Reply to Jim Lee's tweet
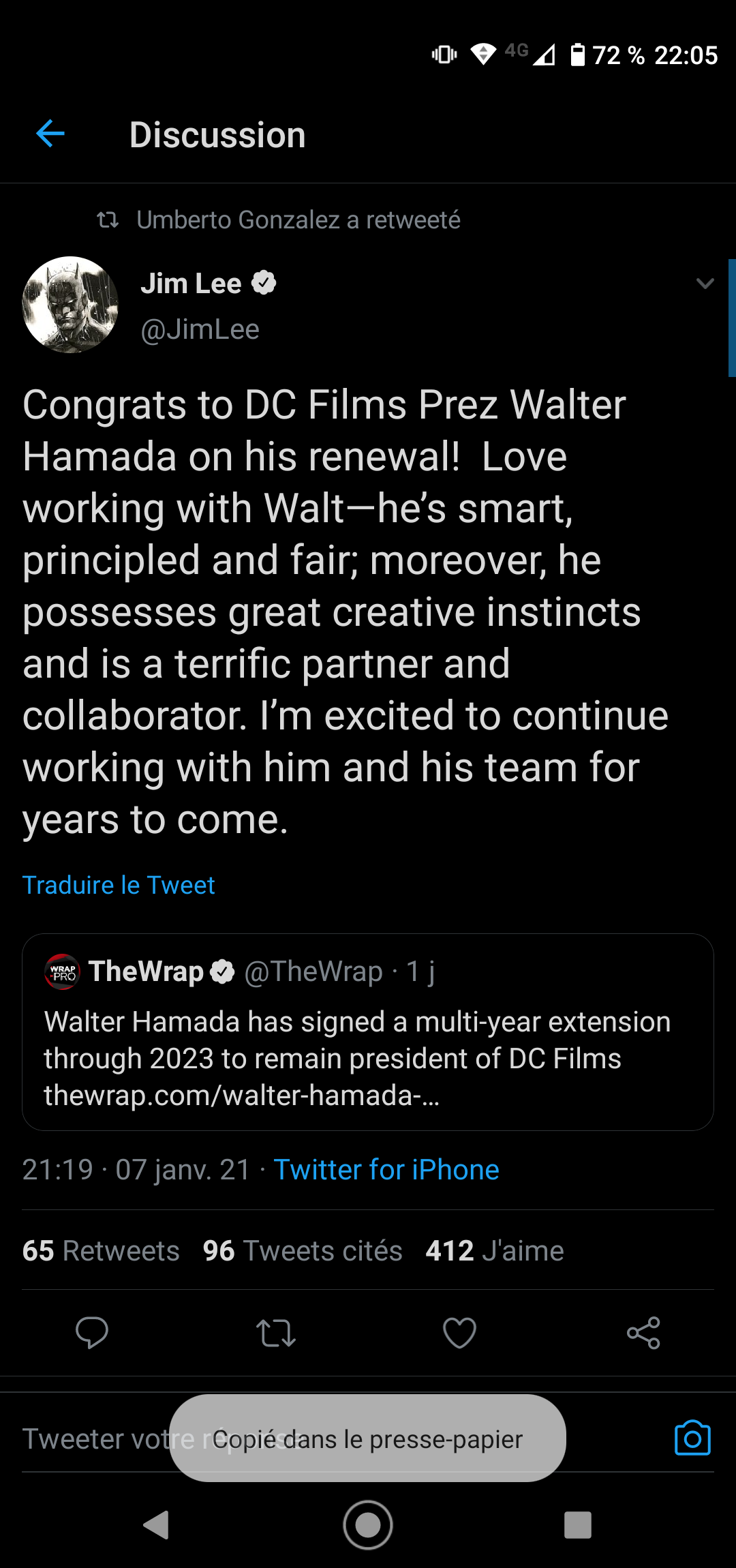The height and width of the screenshot is (1568, 736). tap(92, 1333)
